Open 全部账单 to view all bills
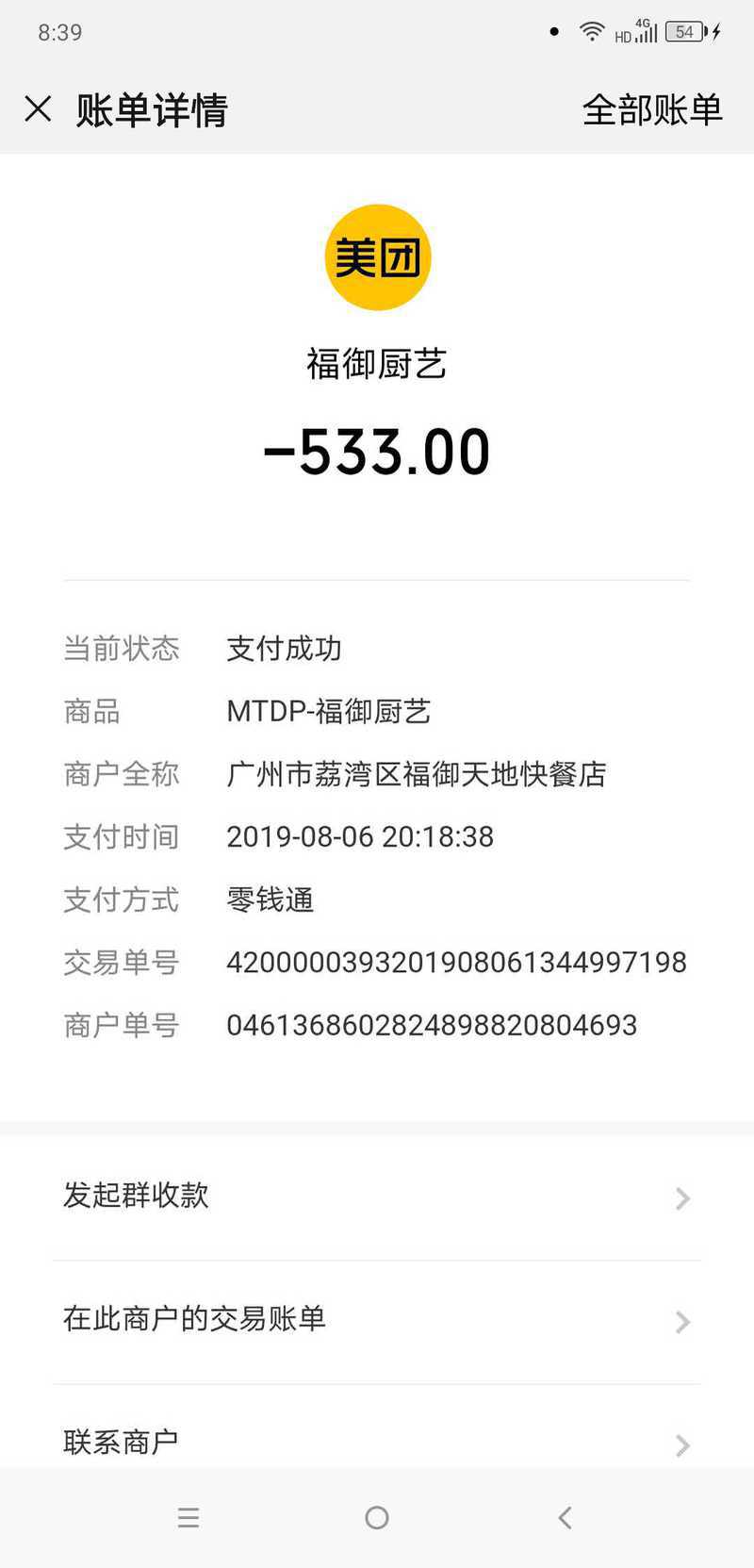The width and height of the screenshot is (754, 1568). 652,109
